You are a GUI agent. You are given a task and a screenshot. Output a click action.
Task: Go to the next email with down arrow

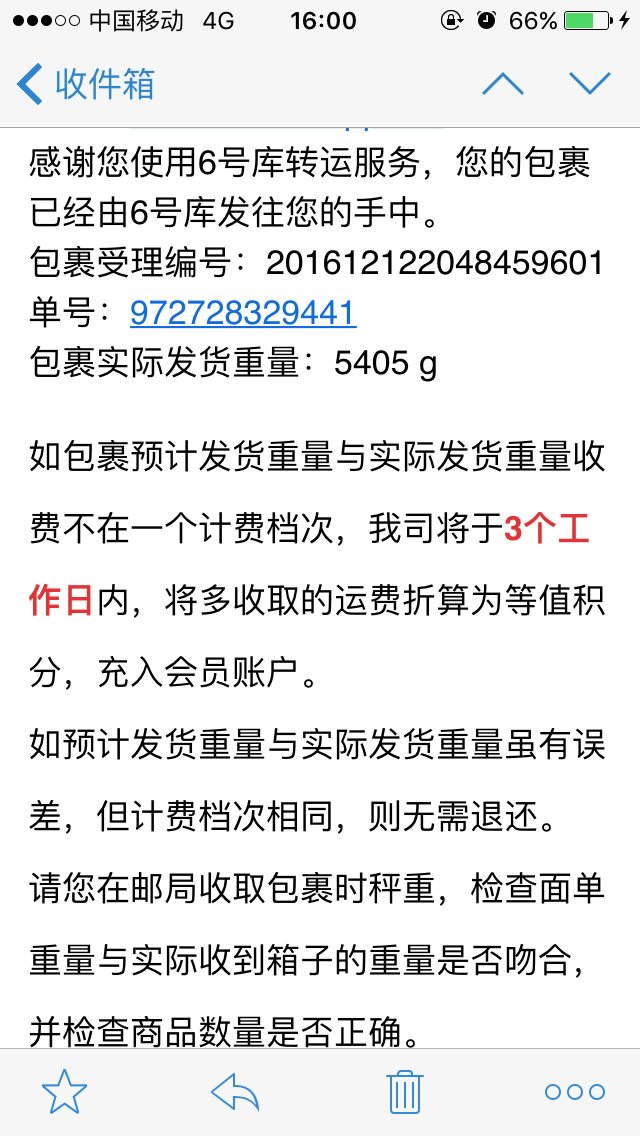[x=590, y=84]
